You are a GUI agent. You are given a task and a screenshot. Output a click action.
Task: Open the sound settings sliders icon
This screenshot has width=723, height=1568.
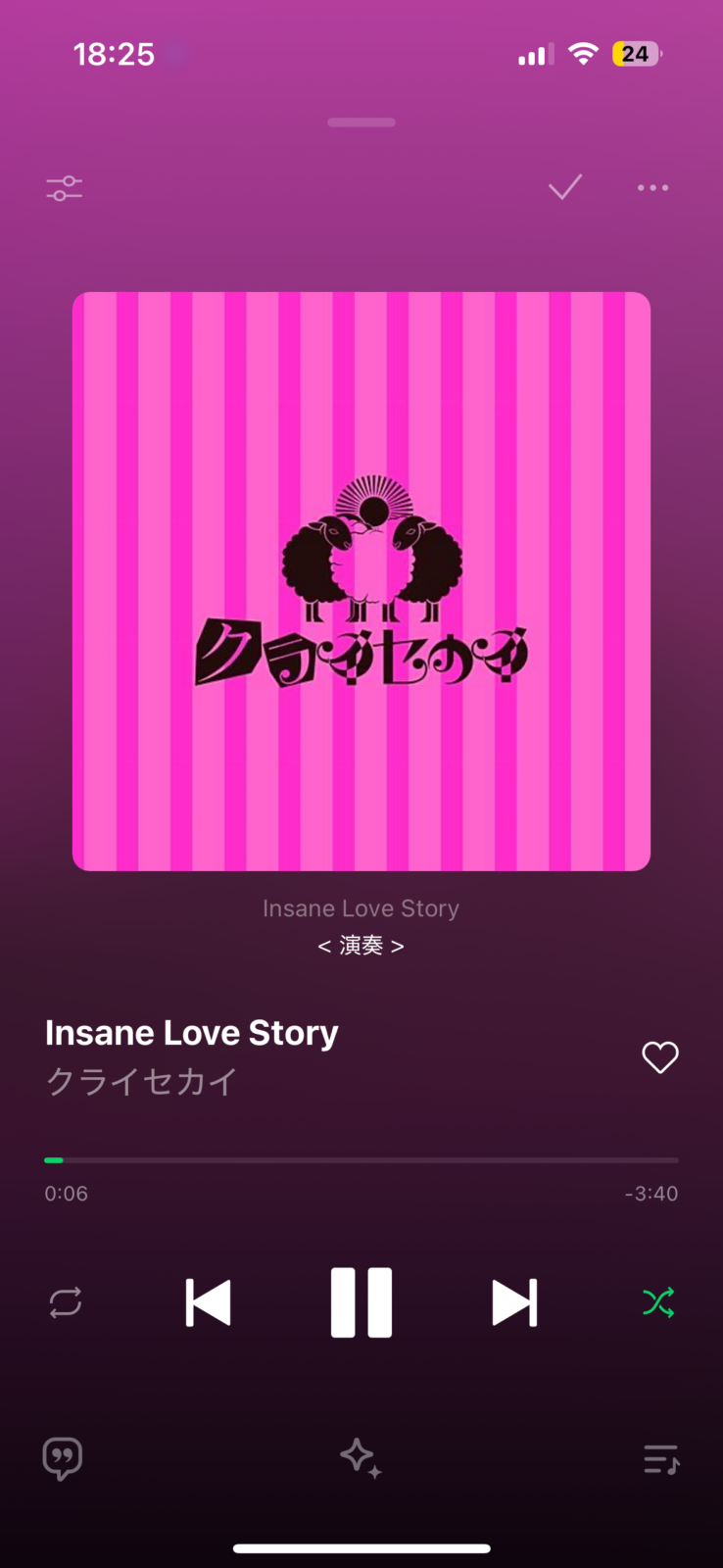click(65, 188)
